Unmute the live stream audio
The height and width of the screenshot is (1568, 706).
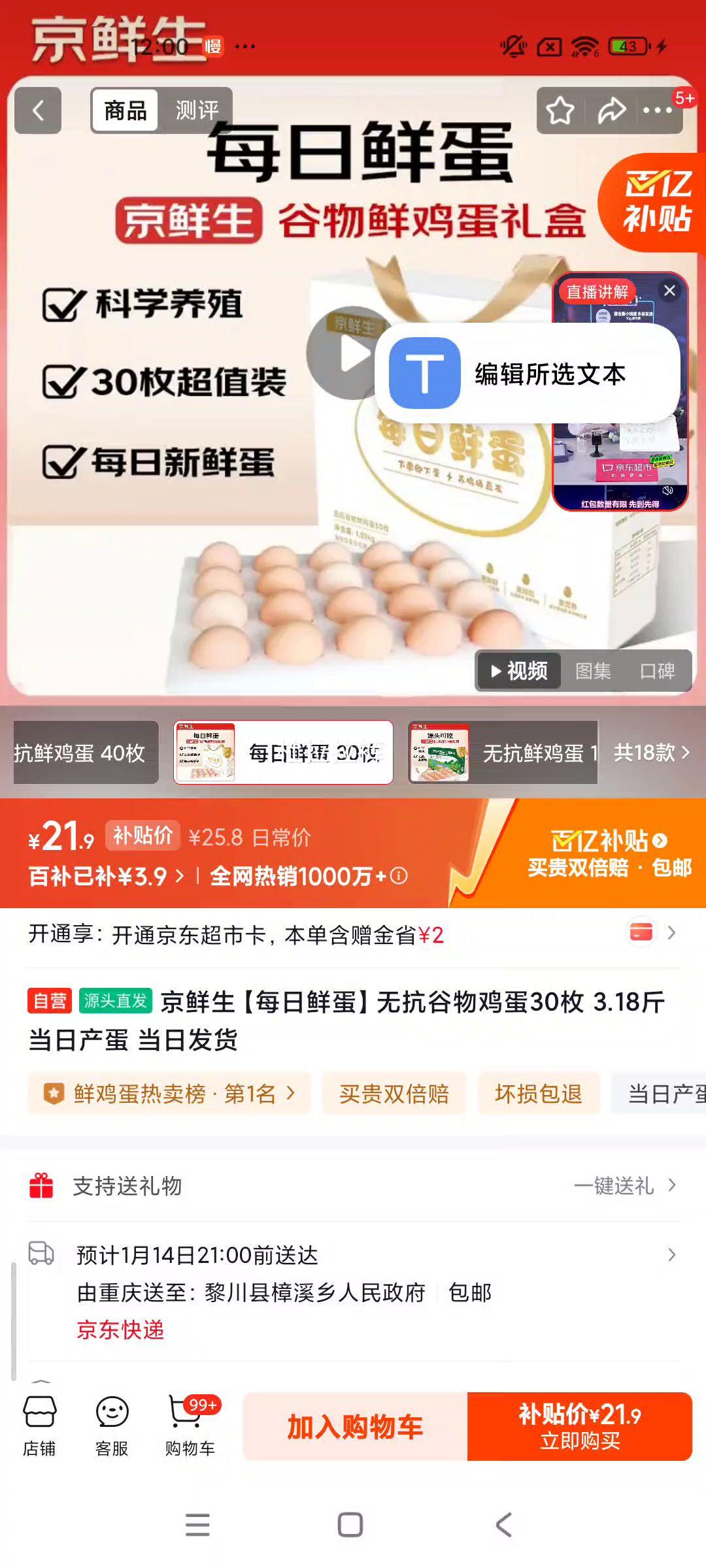click(667, 490)
